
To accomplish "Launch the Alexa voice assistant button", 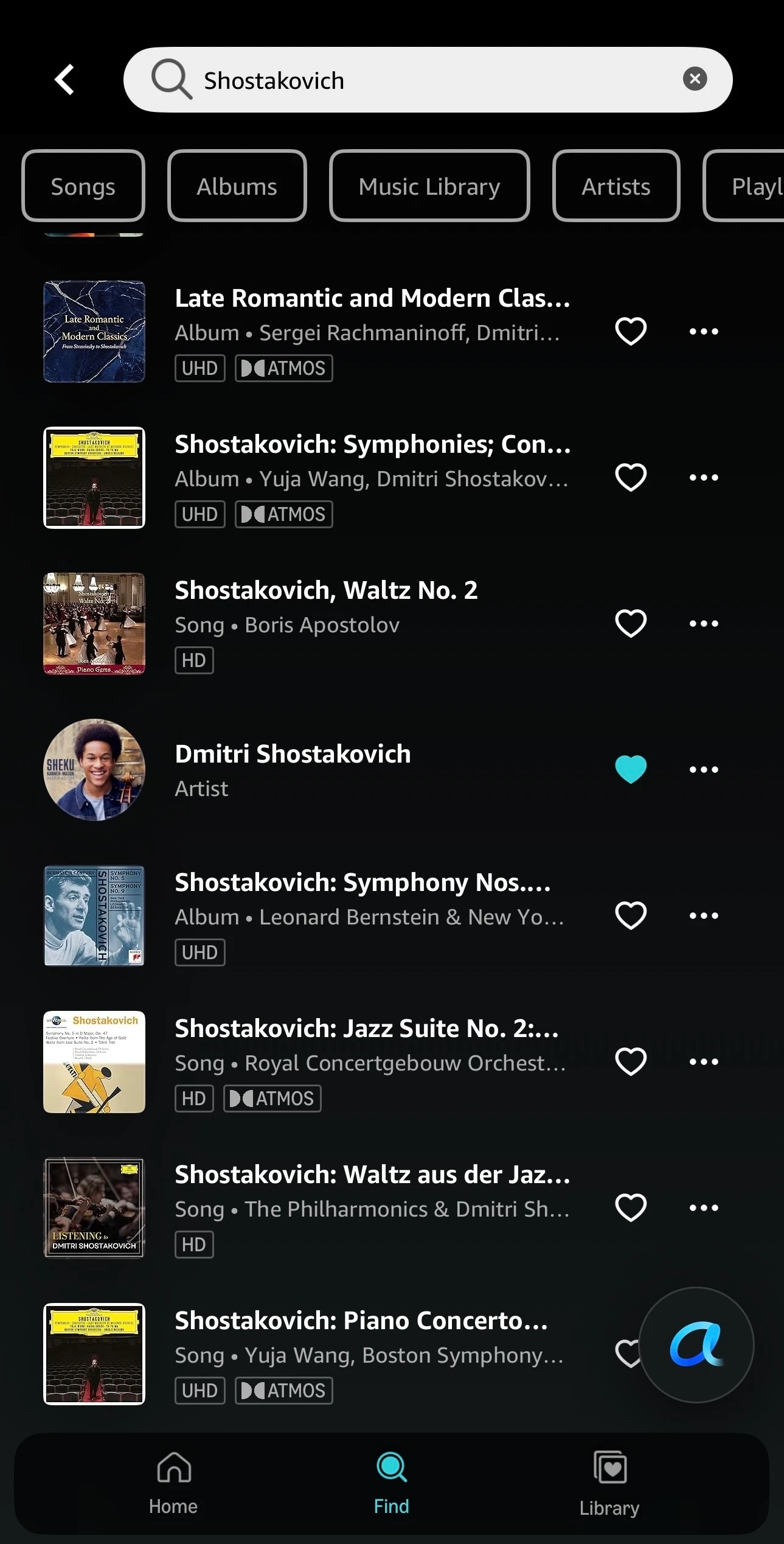I will click(696, 1345).
